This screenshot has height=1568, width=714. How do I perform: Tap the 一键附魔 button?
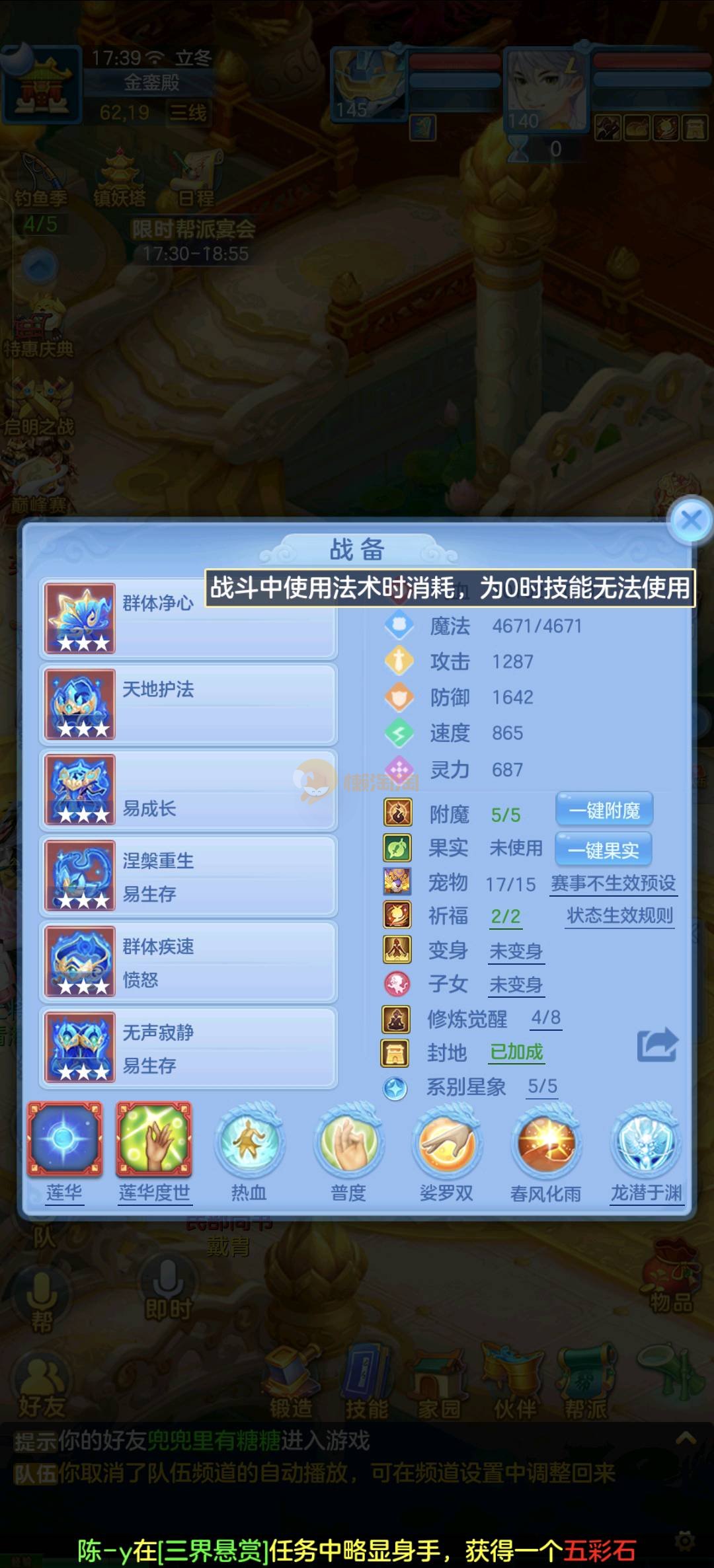(x=604, y=810)
